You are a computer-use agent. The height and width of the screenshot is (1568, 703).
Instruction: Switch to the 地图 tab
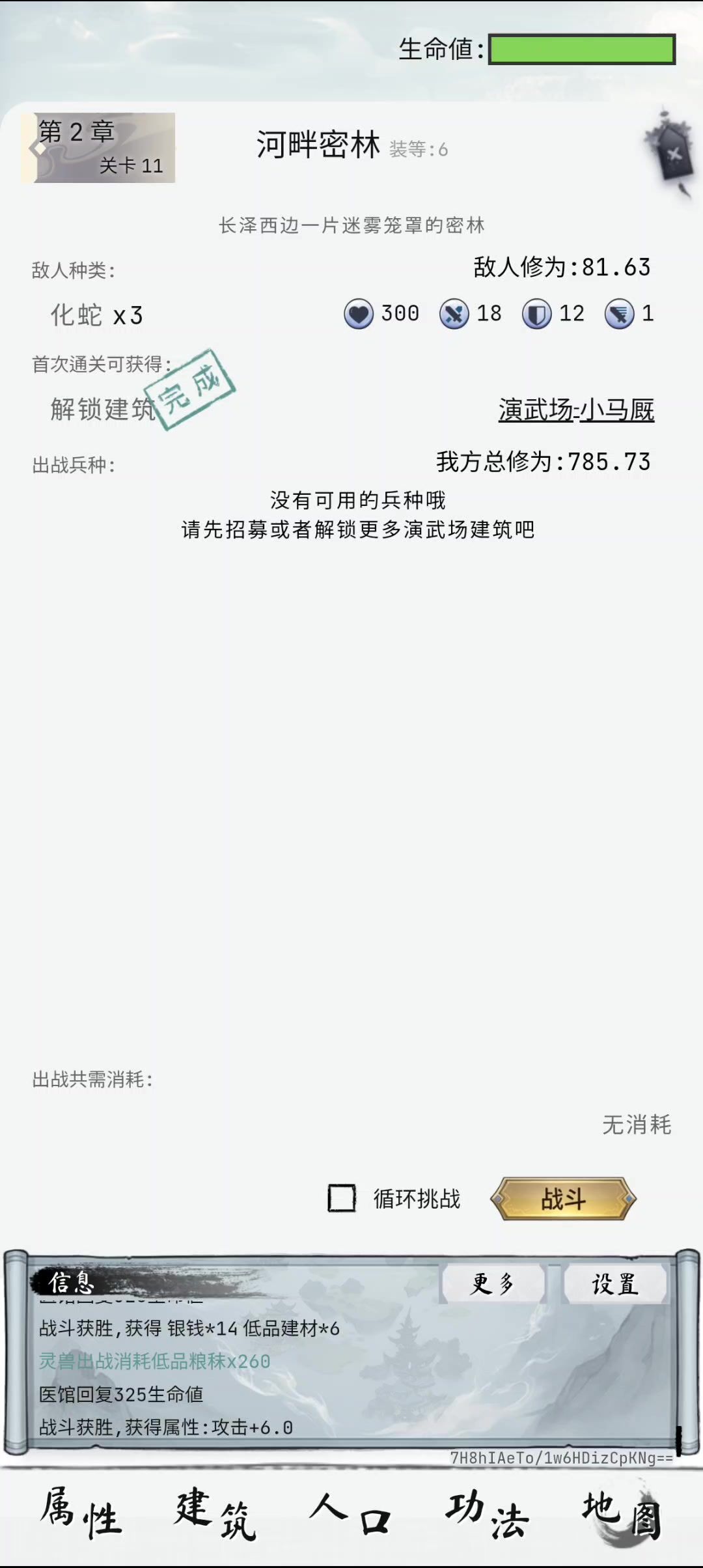pos(622,1513)
